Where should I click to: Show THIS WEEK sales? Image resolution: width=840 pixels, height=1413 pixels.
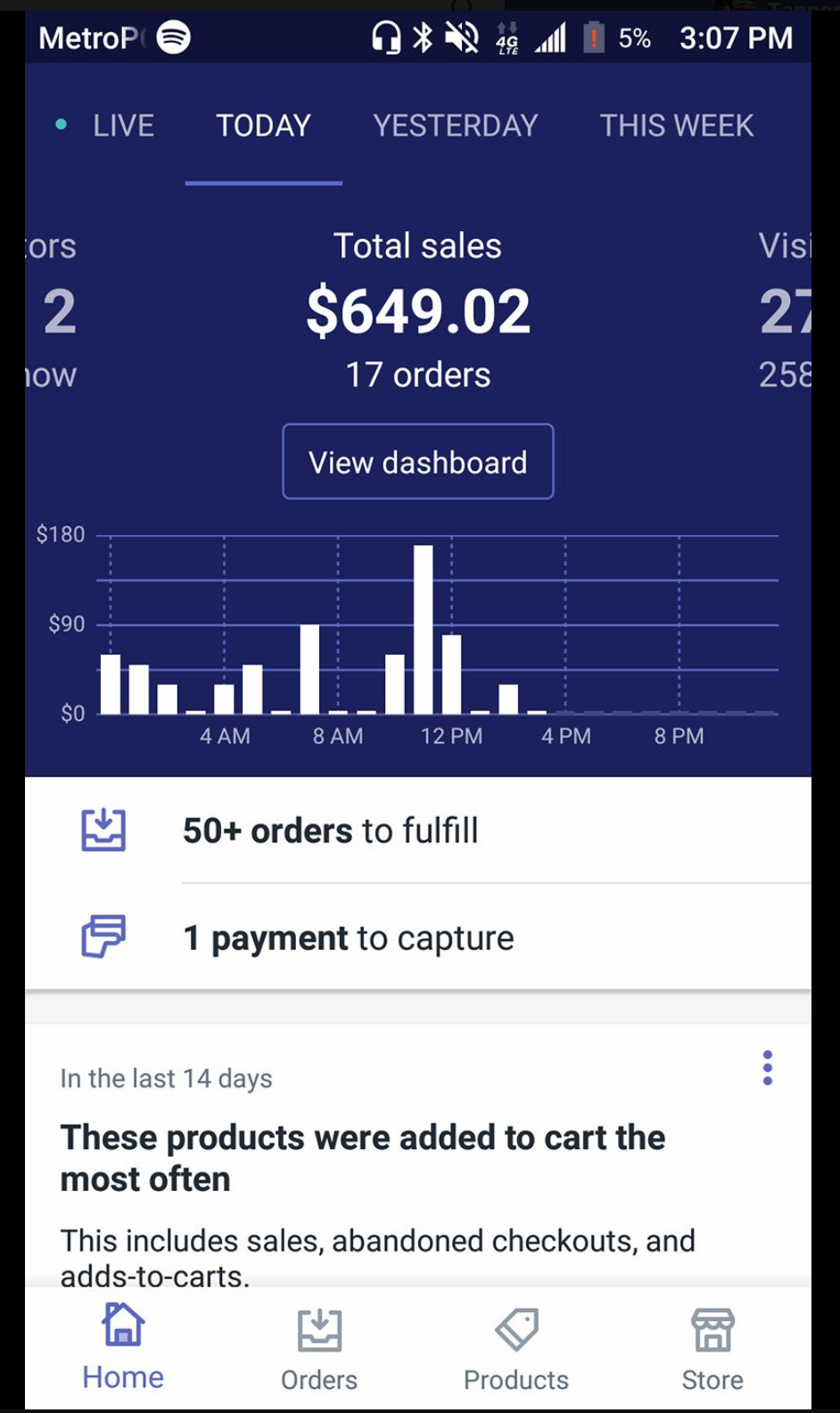[x=677, y=126]
